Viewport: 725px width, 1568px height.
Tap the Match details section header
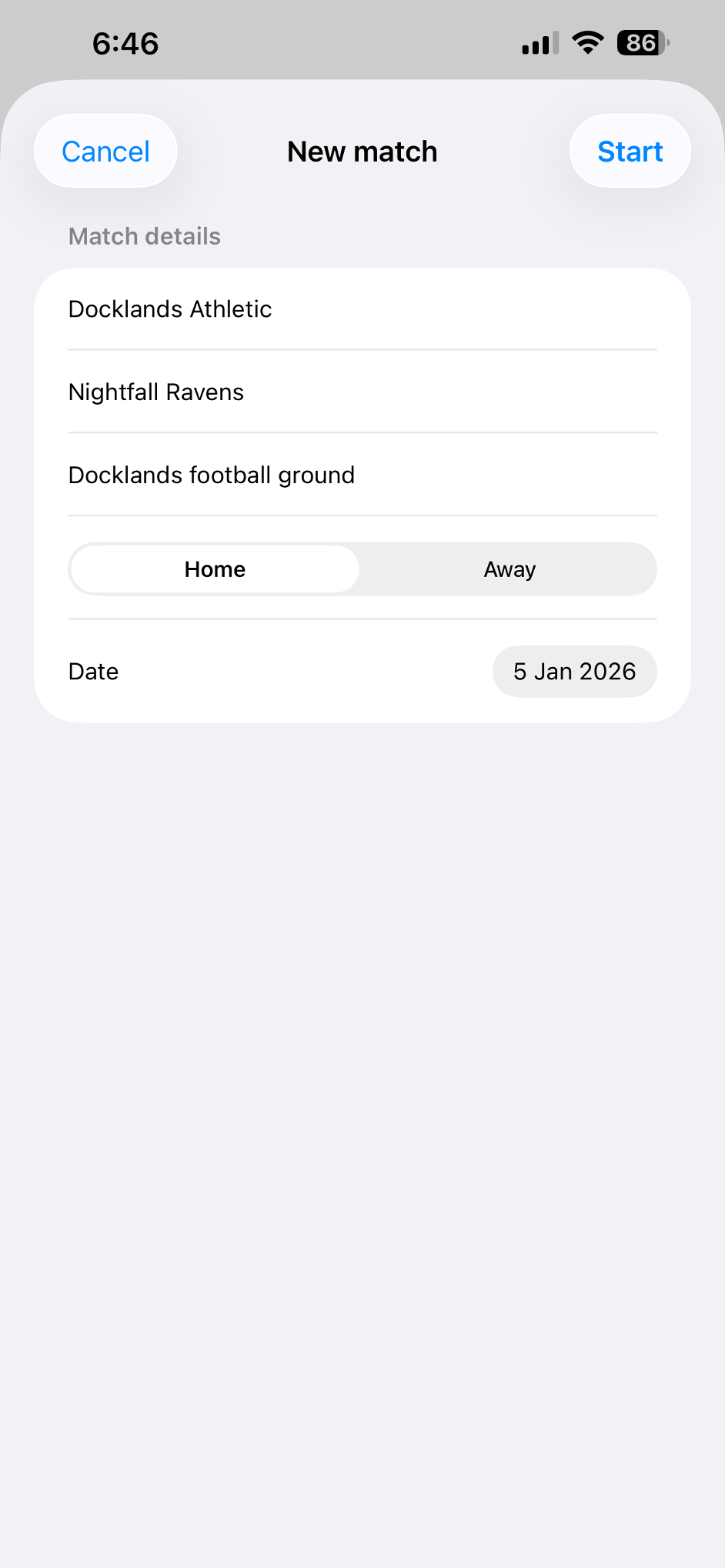click(144, 236)
